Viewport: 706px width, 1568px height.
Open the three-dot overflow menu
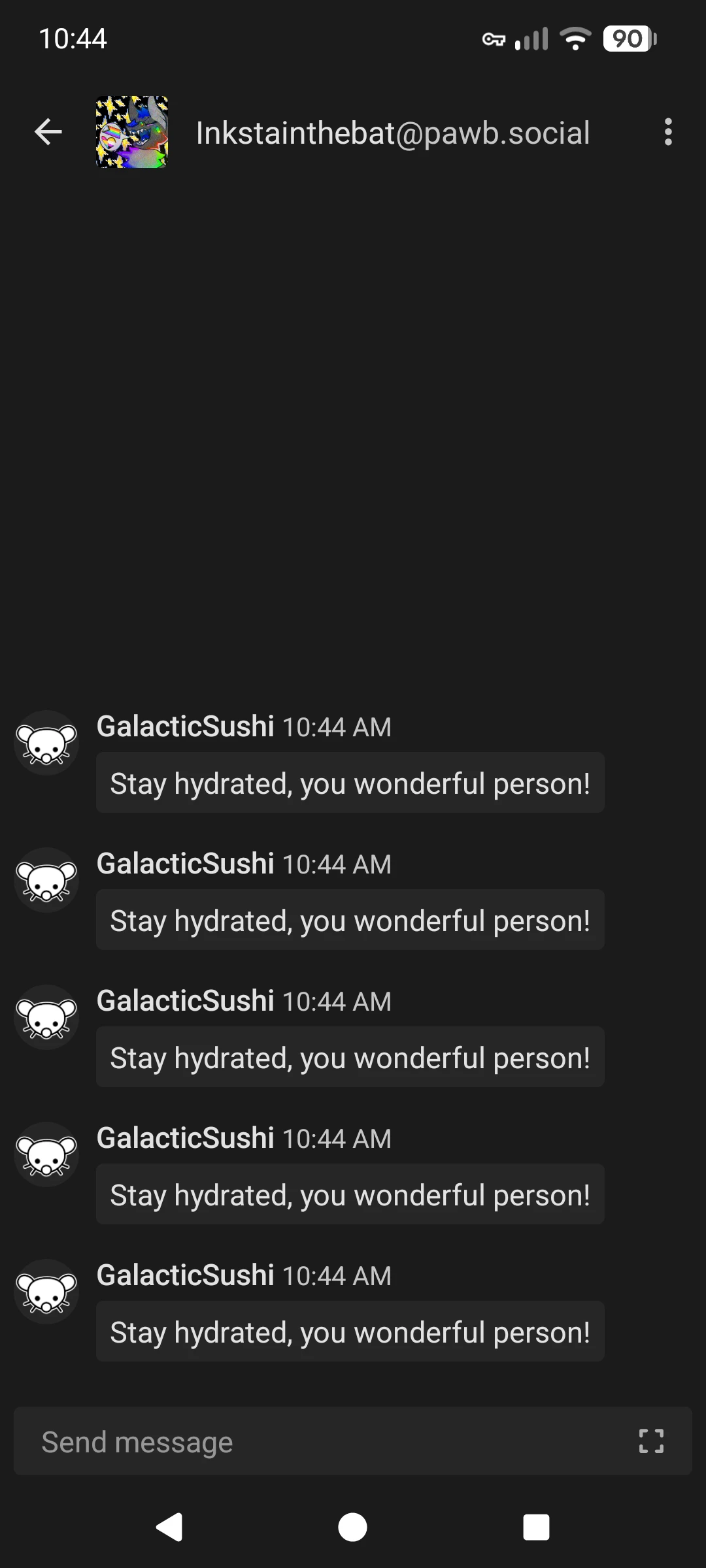(667, 132)
